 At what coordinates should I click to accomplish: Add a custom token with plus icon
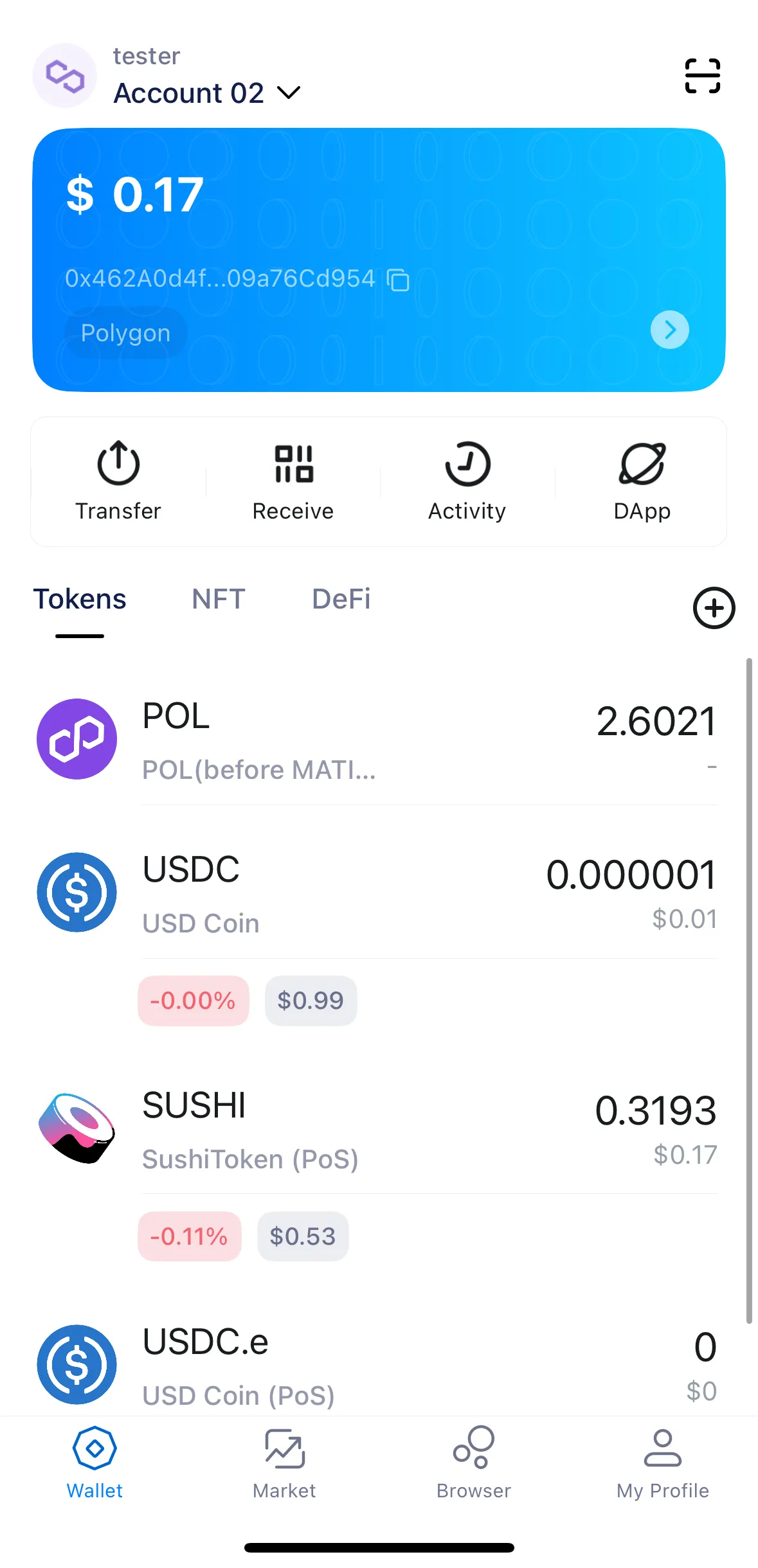[x=713, y=608]
